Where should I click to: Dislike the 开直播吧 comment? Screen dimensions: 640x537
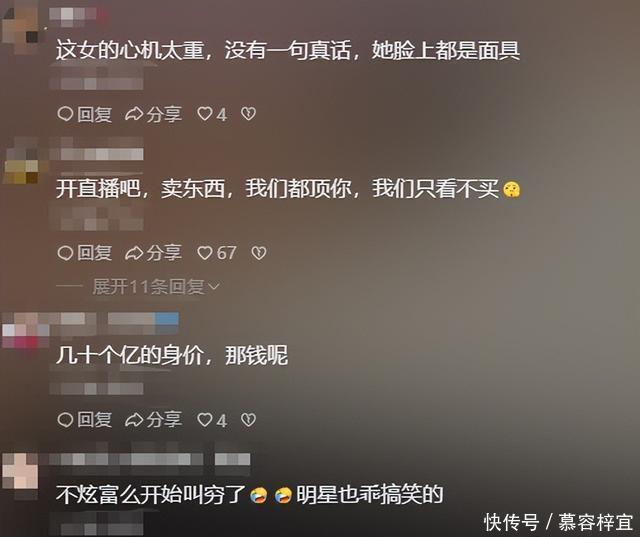point(259,252)
